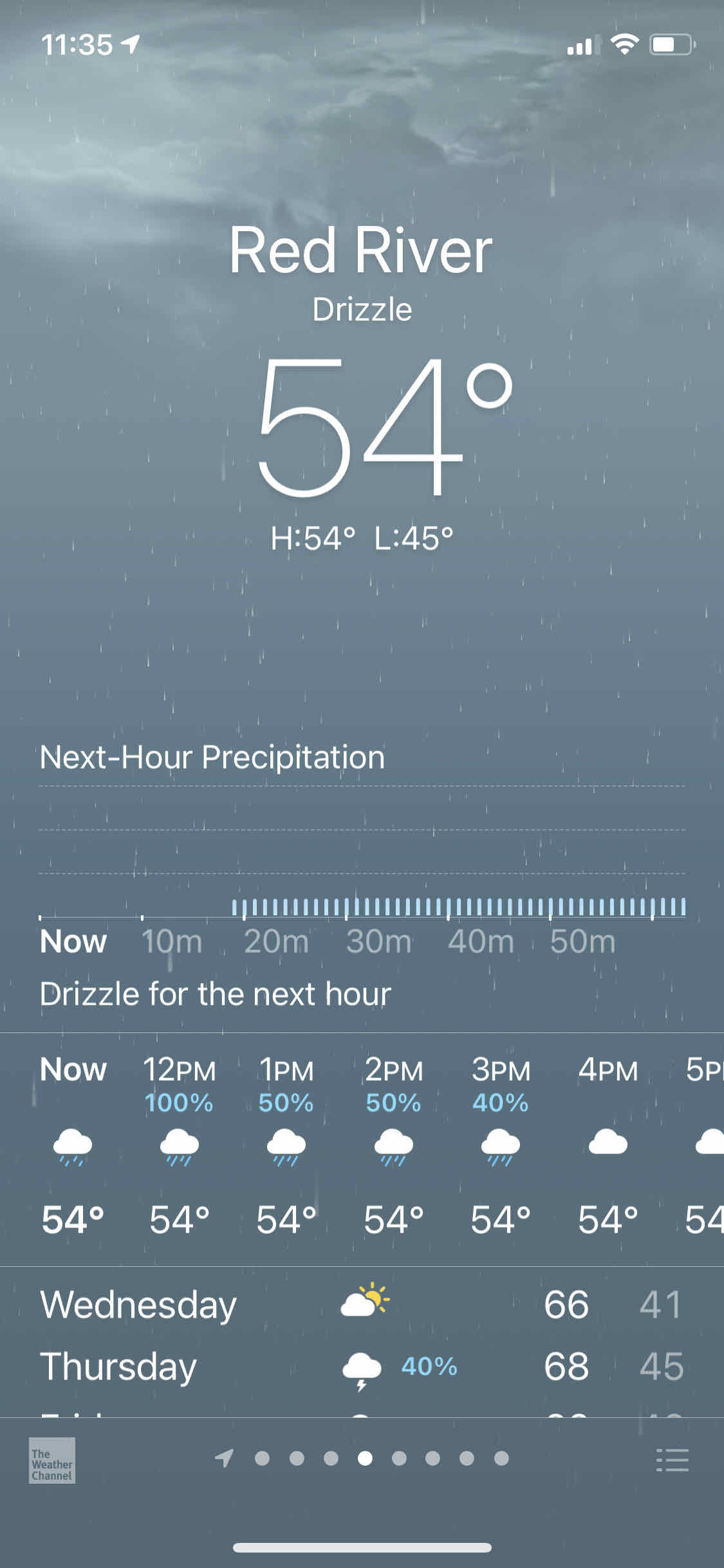This screenshot has height=1568, width=724.
Task: Tap the page indicator dots
Action: click(x=364, y=1459)
